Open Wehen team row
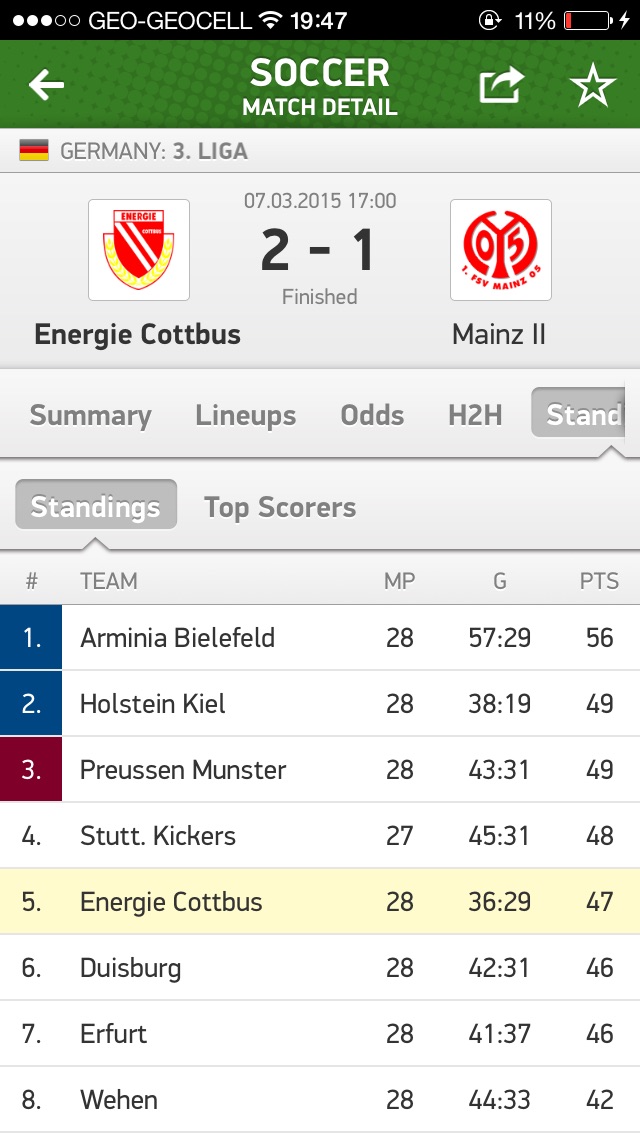The width and height of the screenshot is (640, 1136). coord(320,1100)
